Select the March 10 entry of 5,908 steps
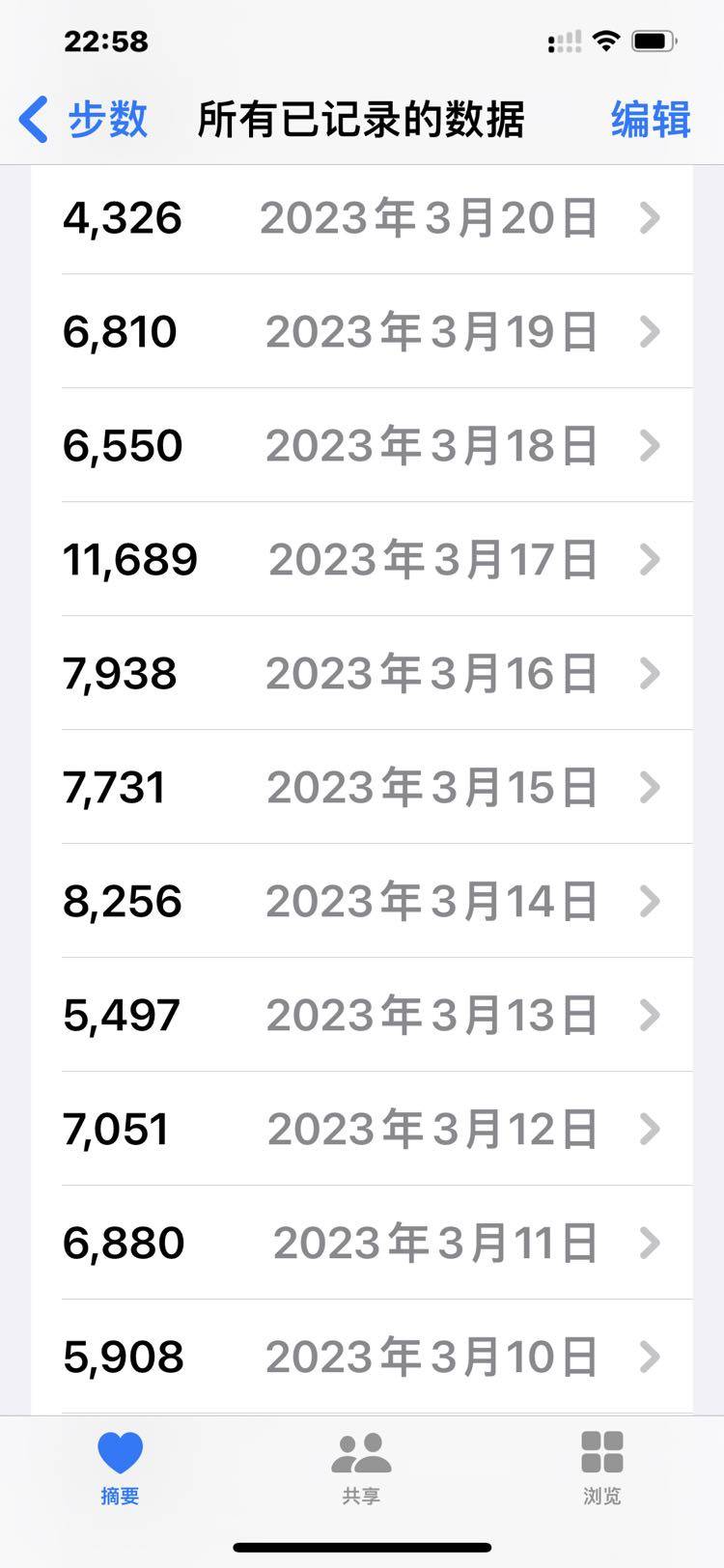Screen dimensions: 724x1568 362,1358
